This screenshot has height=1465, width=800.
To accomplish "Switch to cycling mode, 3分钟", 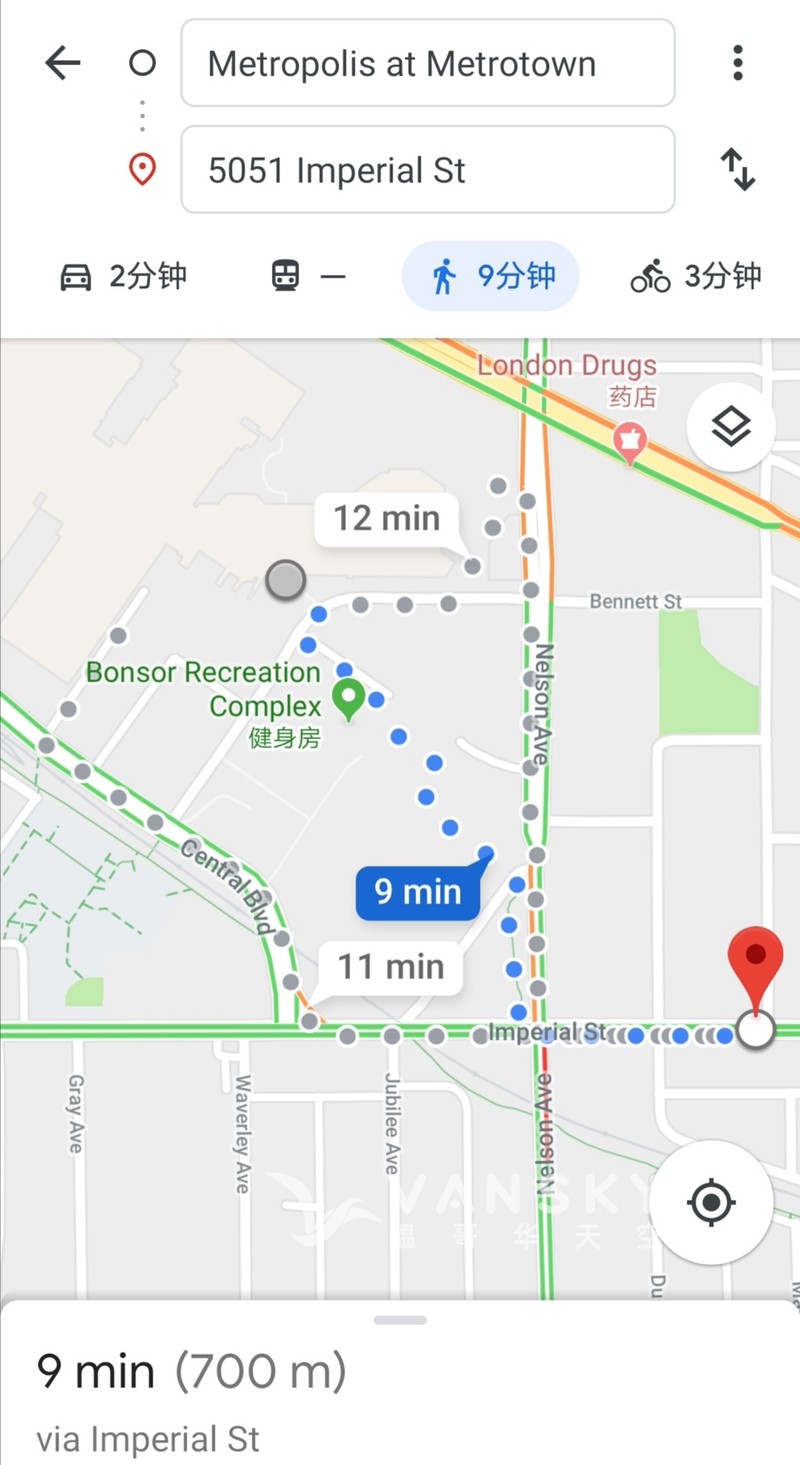I will click(x=696, y=276).
